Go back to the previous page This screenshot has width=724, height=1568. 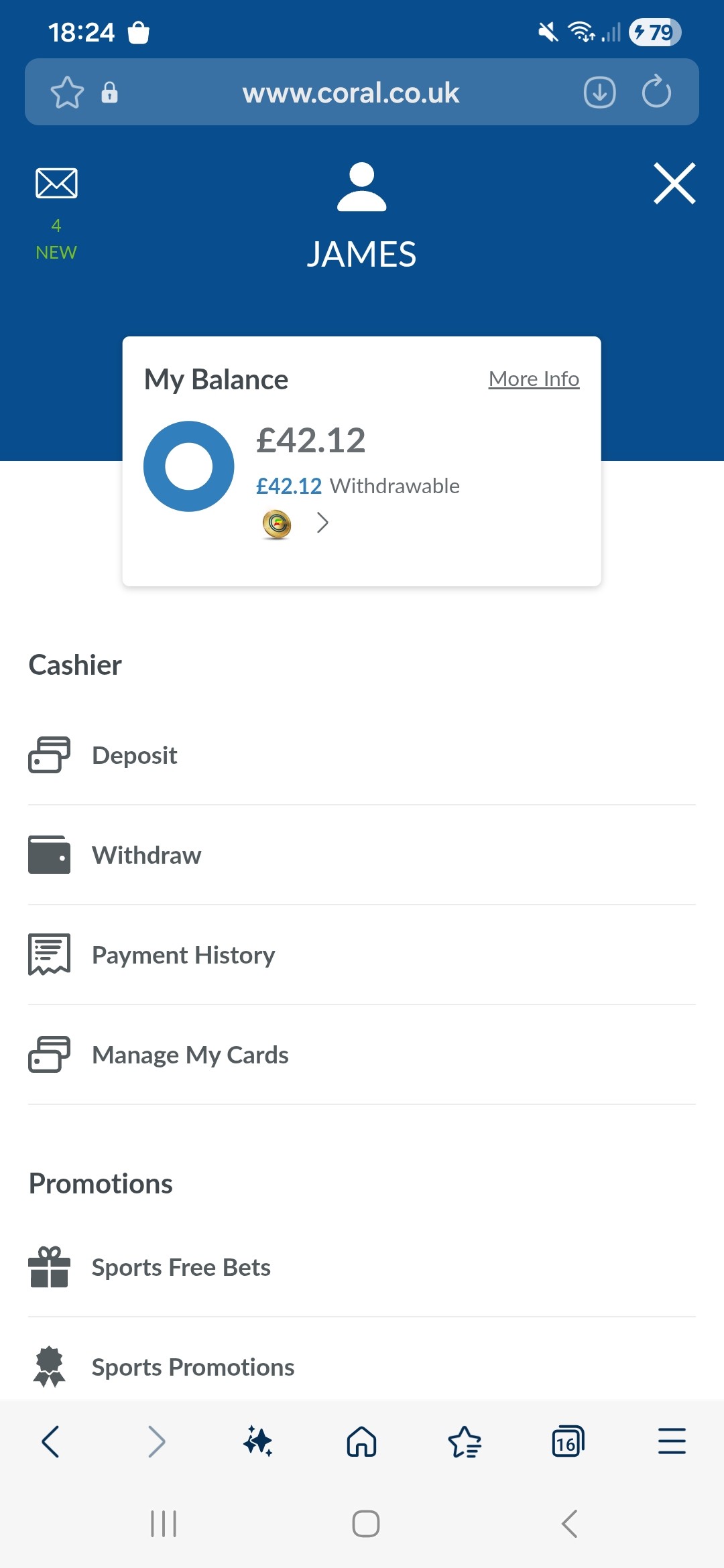coord(51,1441)
